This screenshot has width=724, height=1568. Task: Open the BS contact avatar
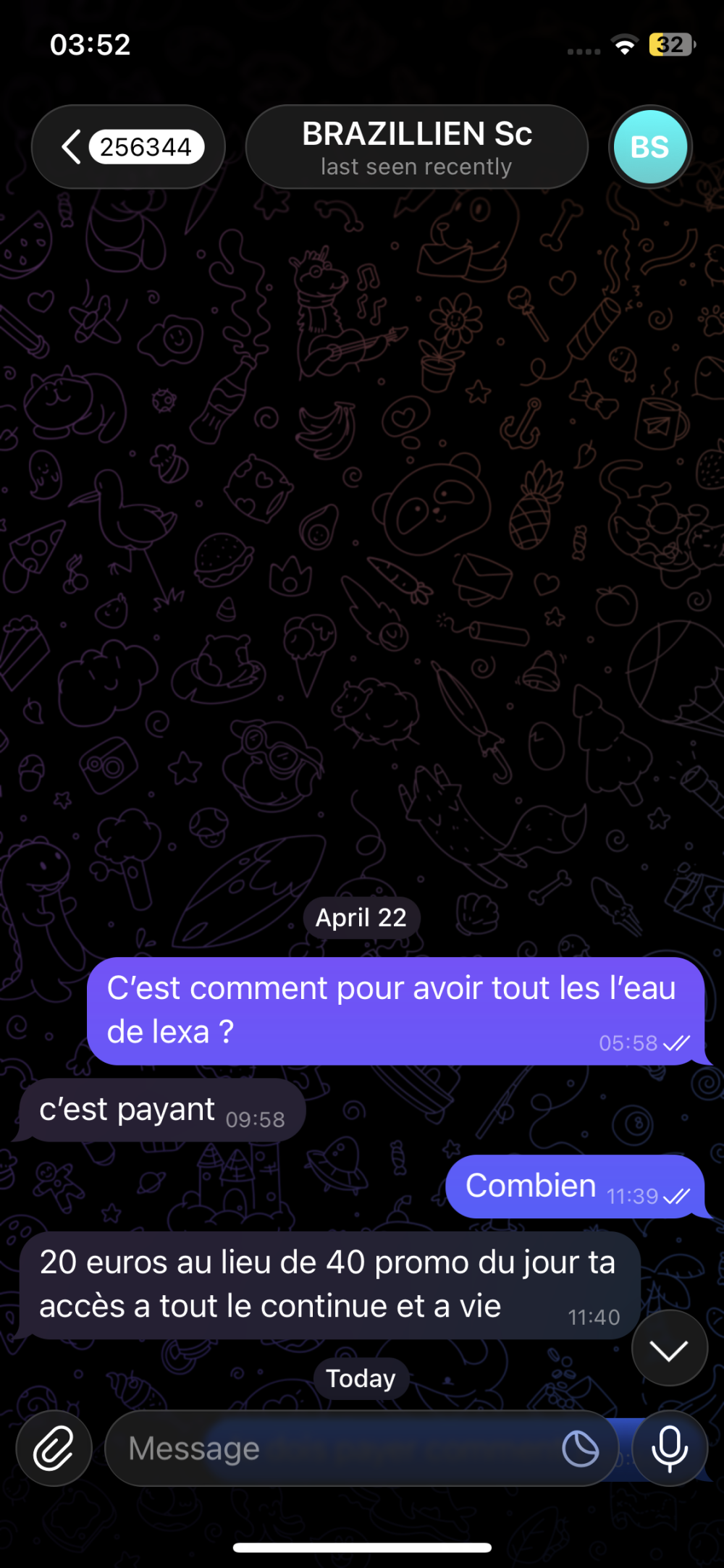649,146
